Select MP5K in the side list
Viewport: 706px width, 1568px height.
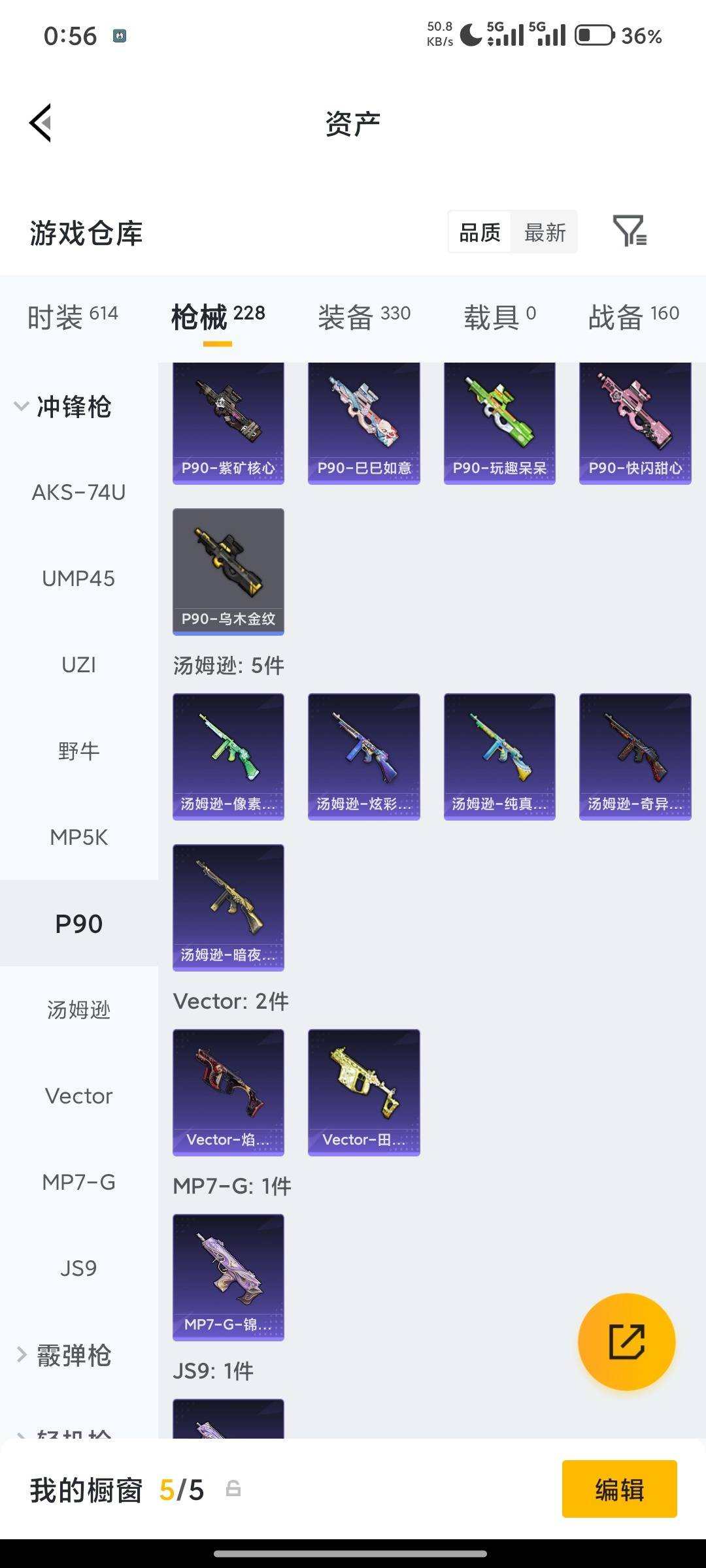78,837
